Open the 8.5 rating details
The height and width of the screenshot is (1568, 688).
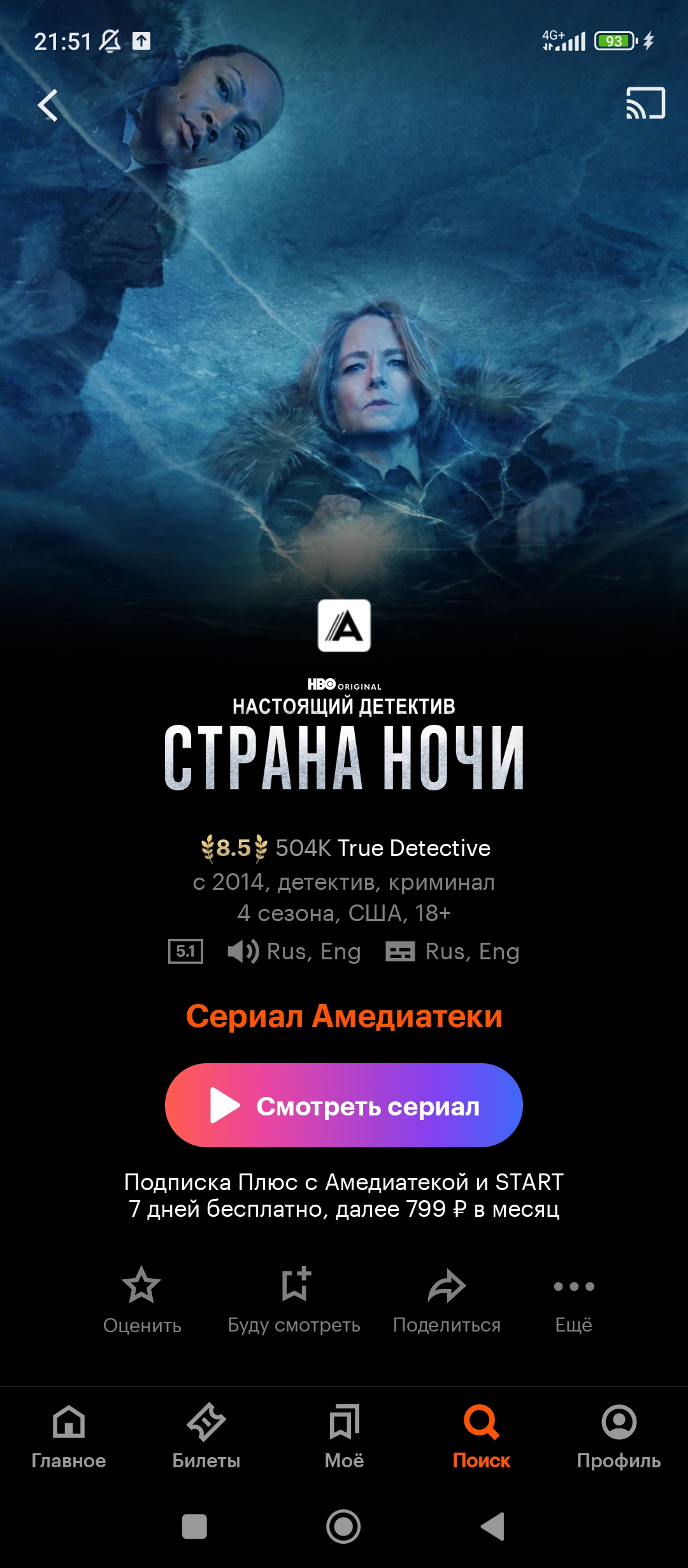click(234, 848)
